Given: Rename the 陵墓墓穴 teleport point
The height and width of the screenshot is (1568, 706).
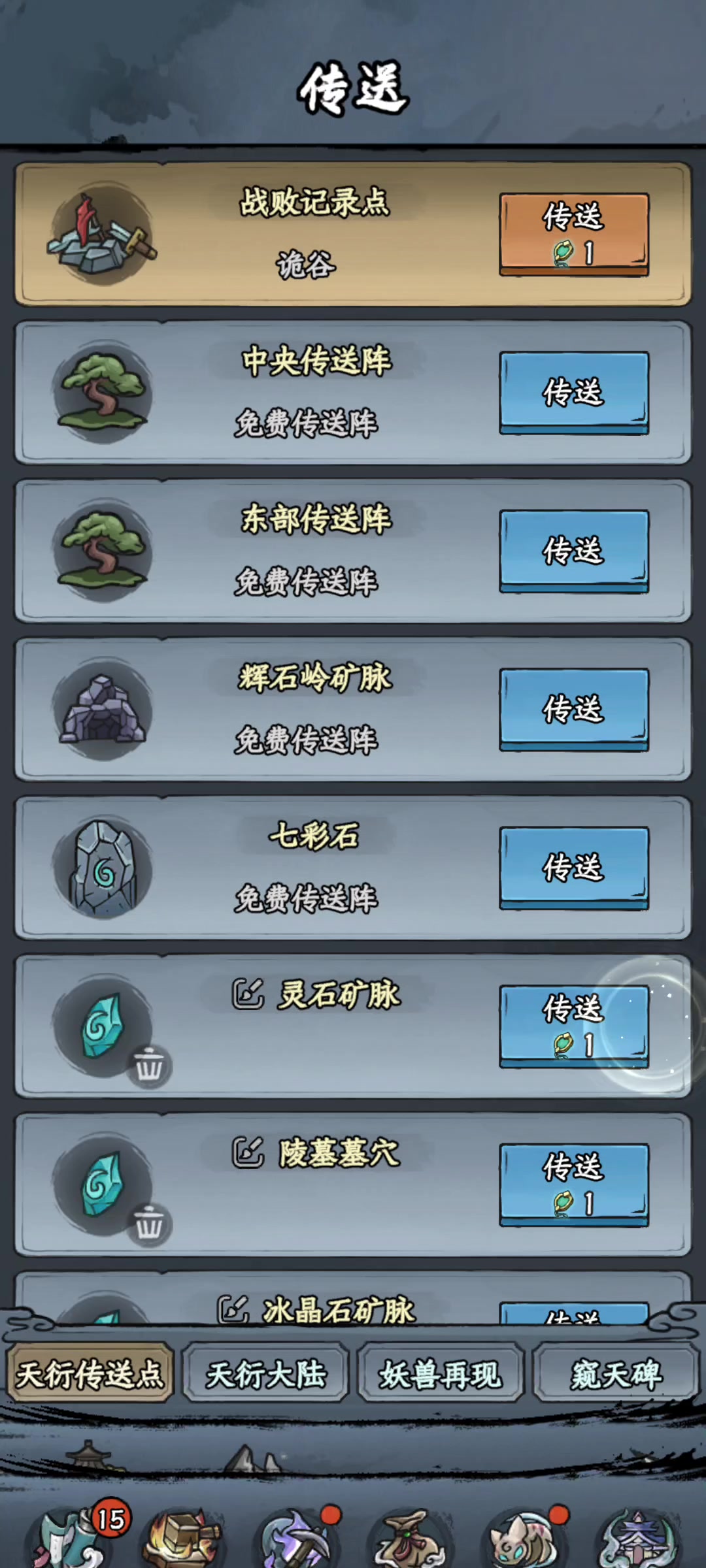Looking at the screenshot, I should pyautogui.click(x=248, y=1152).
